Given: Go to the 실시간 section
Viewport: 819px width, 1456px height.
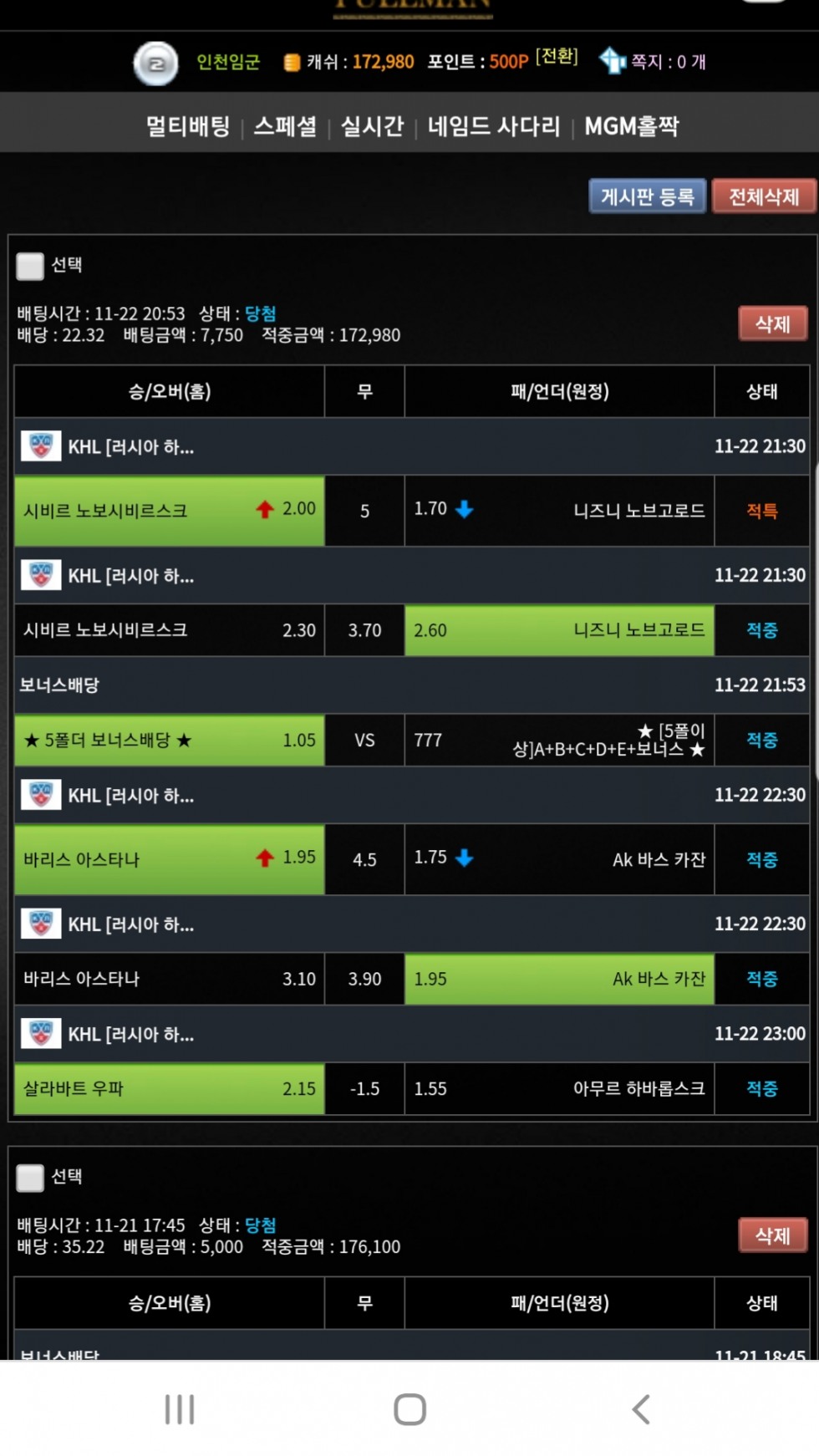Looking at the screenshot, I should pyautogui.click(x=372, y=126).
